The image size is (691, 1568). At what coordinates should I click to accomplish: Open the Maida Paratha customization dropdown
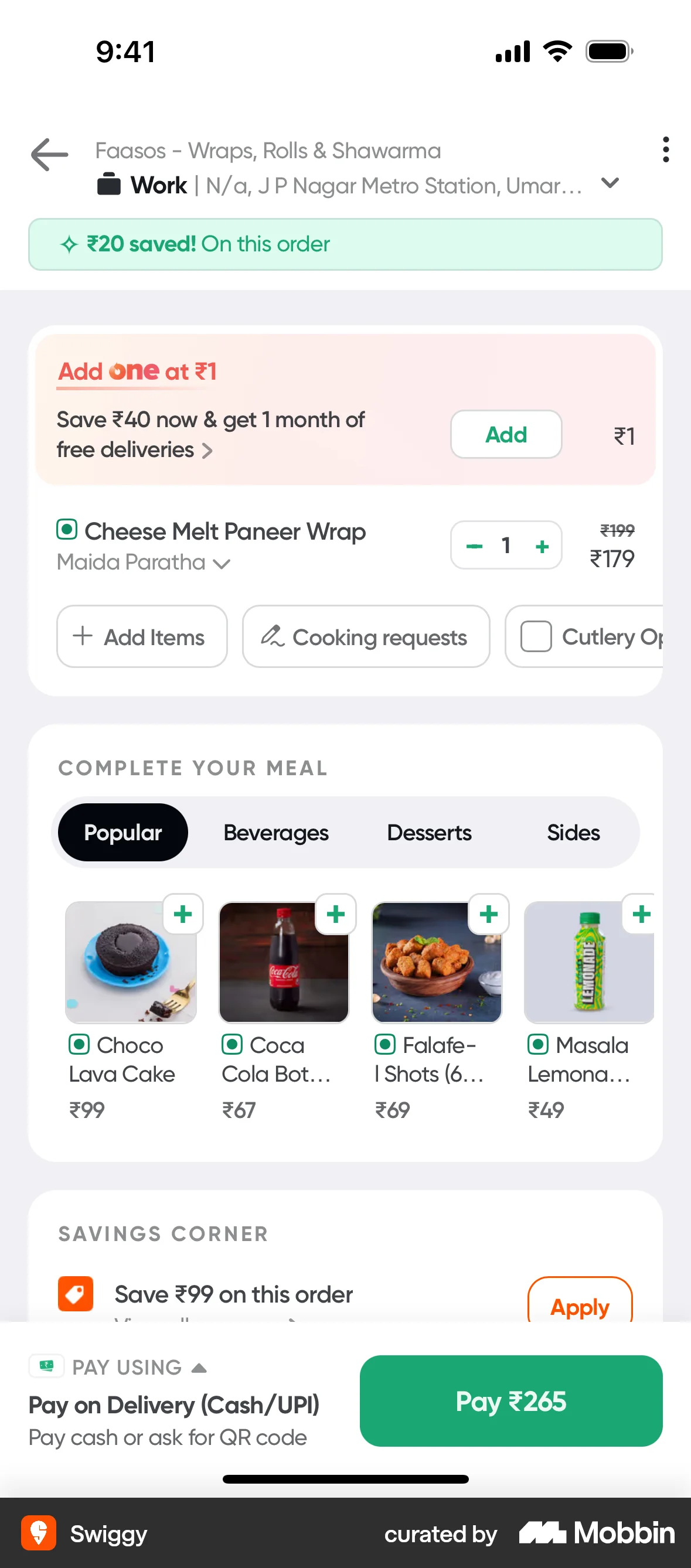[x=221, y=563]
